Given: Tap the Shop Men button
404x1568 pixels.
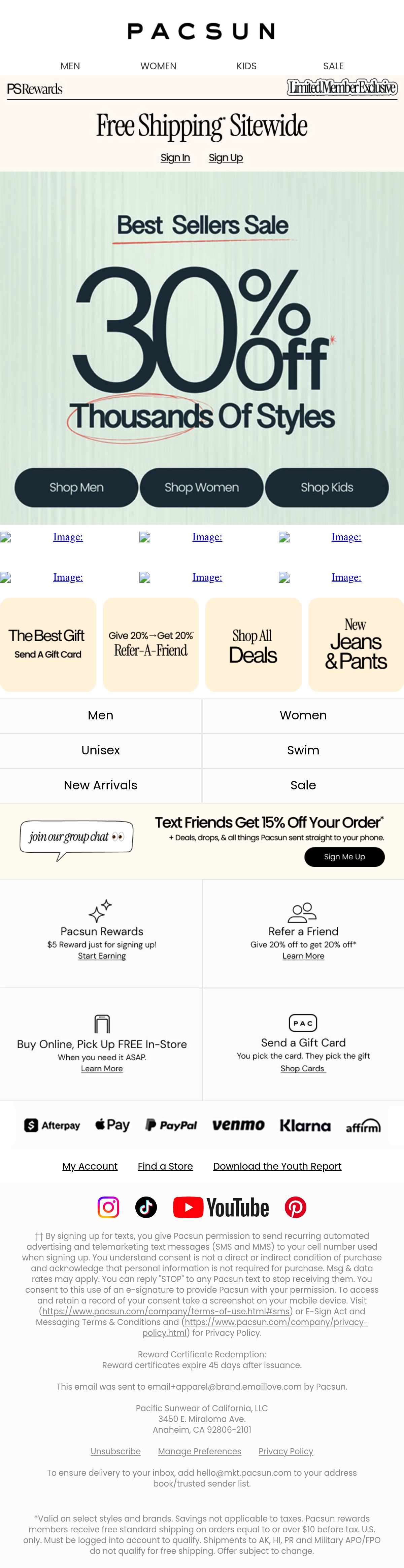Looking at the screenshot, I should pos(76,488).
